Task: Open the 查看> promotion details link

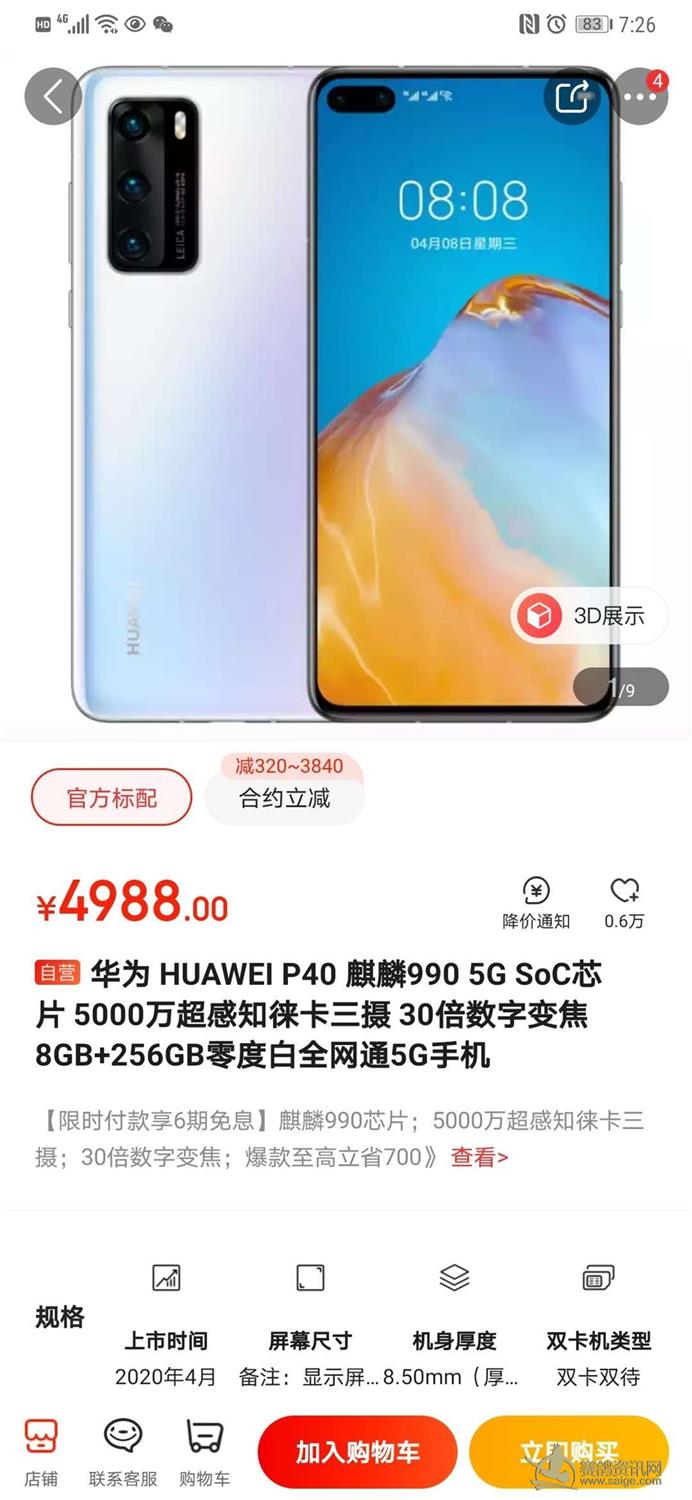Action: [x=479, y=1157]
